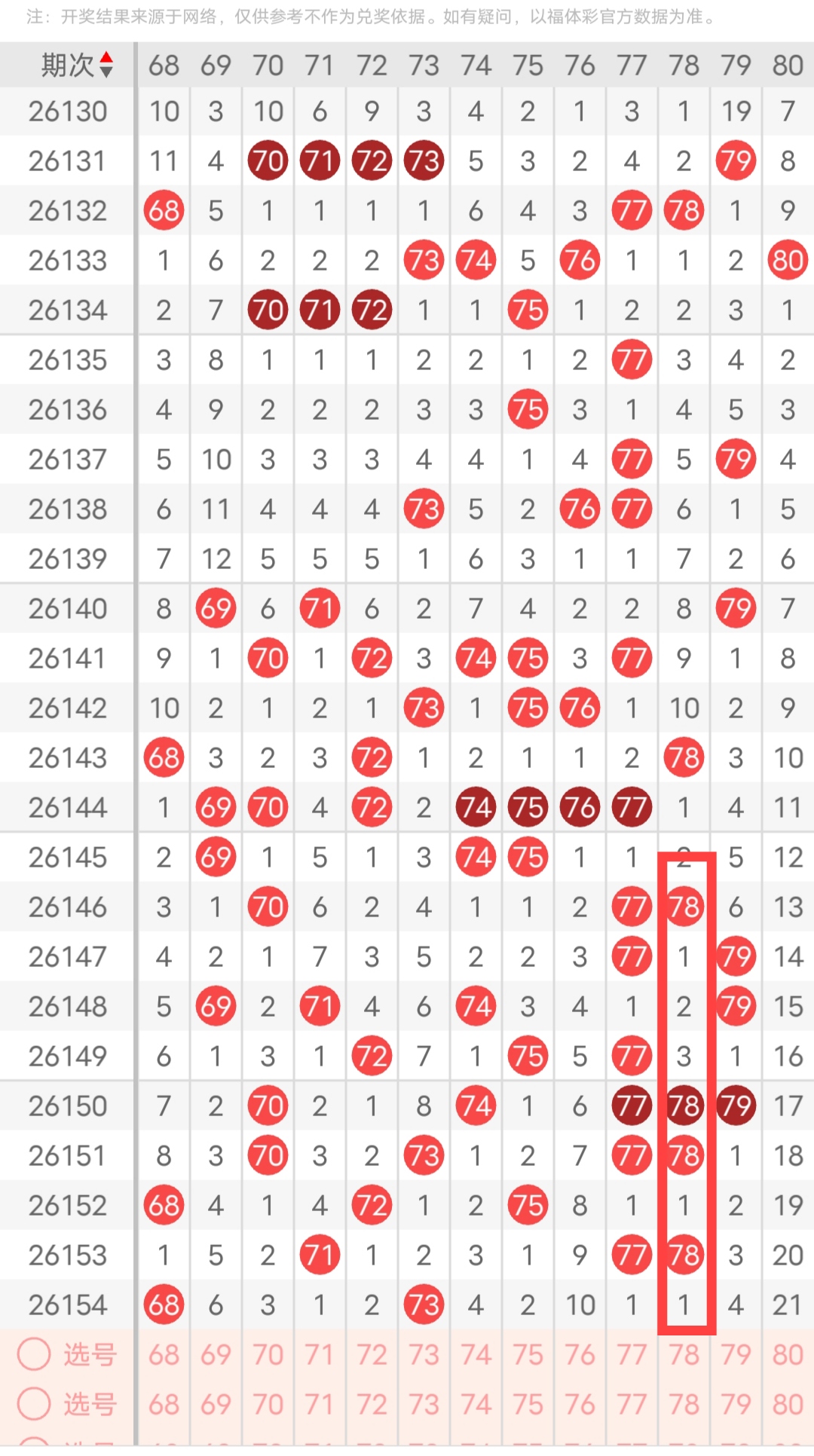The height and width of the screenshot is (1456, 814).
Task: Select the first 选号 row radio button
Action: 34,1354
